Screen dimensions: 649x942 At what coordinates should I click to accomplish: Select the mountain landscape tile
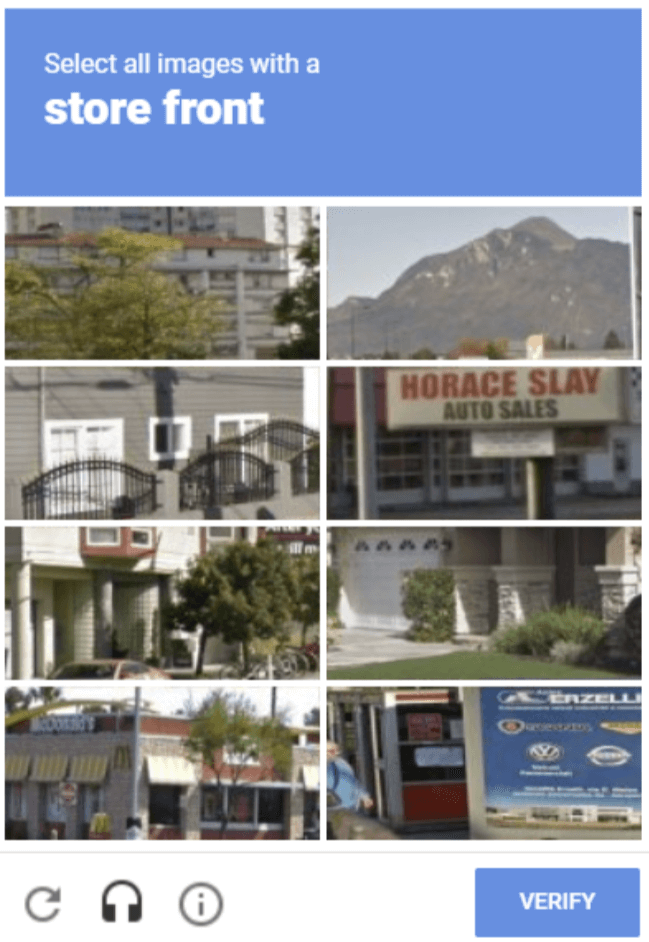coord(484,283)
